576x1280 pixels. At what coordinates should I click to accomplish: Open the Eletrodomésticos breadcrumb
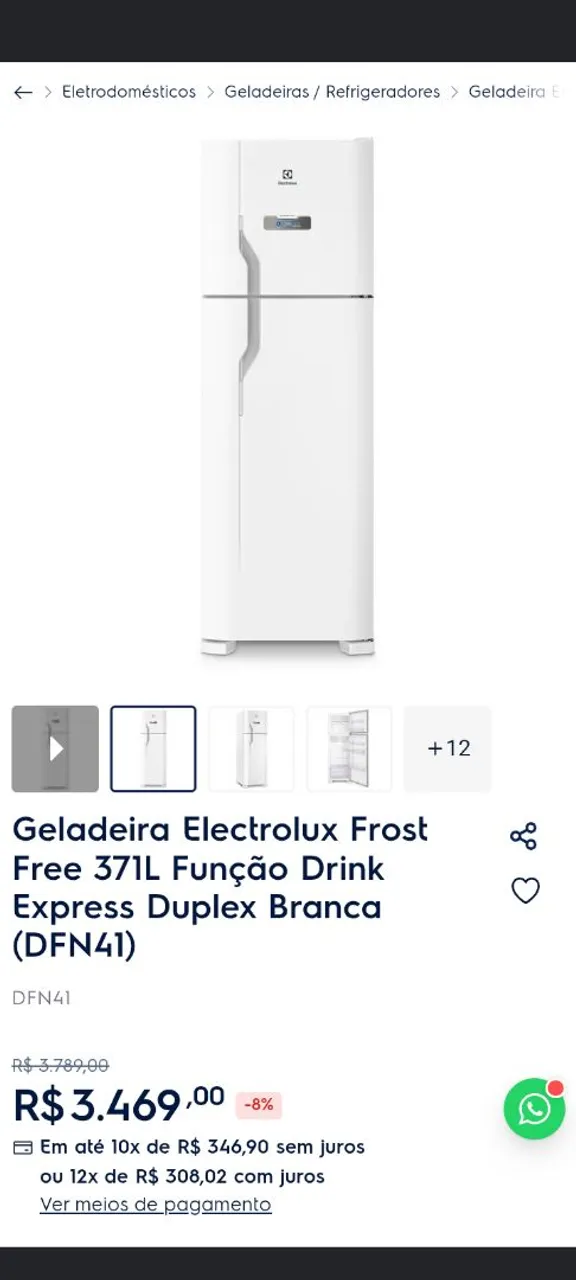tap(129, 92)
